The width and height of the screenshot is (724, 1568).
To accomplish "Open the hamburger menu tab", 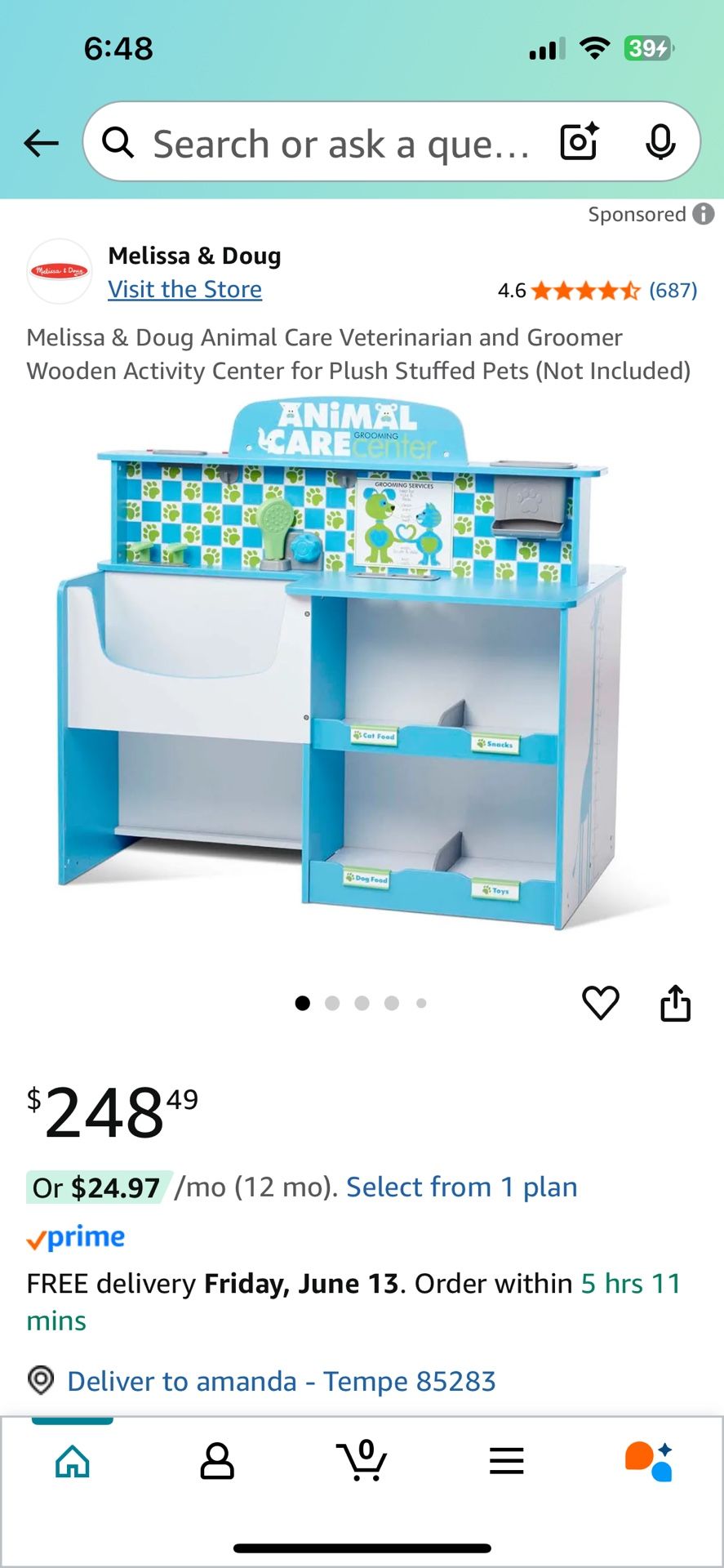I will [x=506, y=1461].
